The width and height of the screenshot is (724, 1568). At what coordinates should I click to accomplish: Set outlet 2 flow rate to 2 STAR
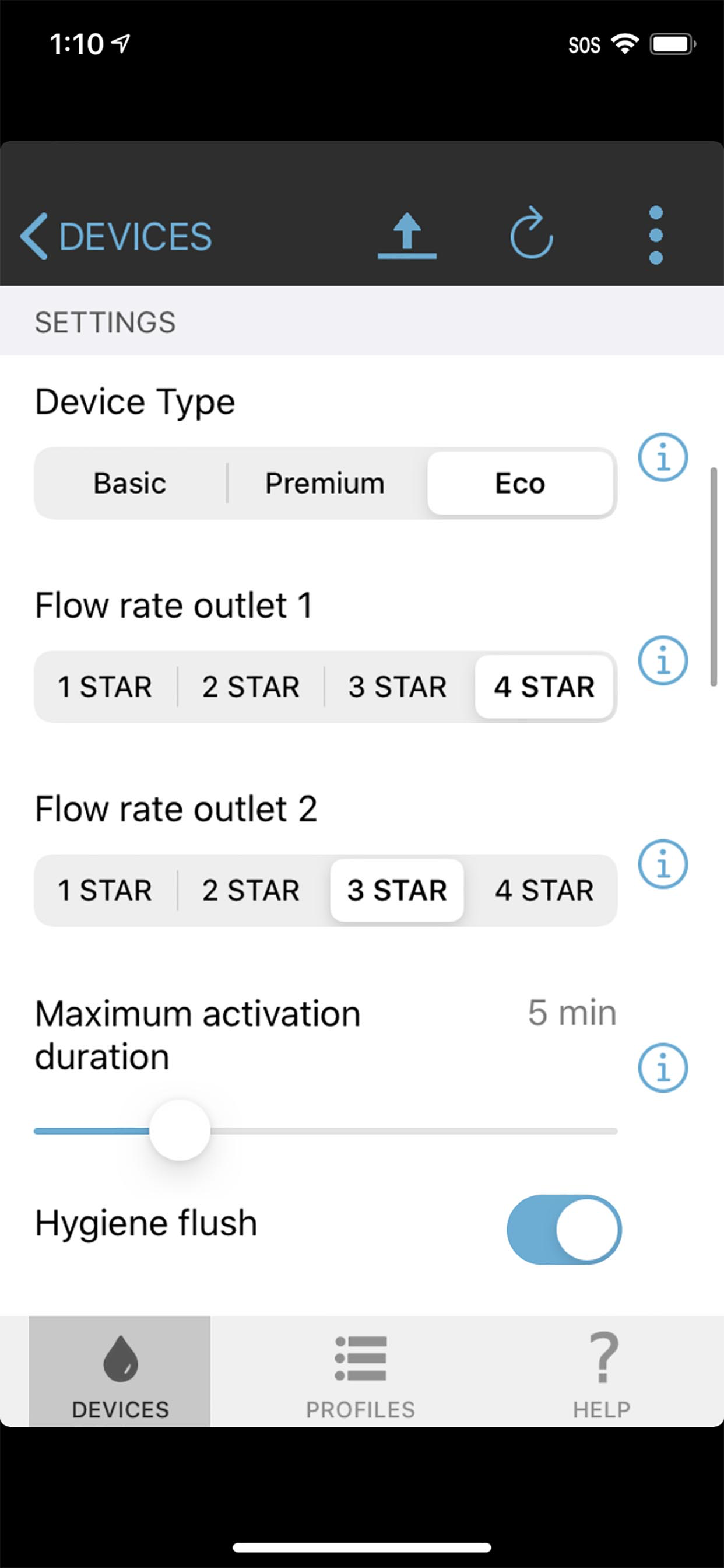tap(251, 891)
